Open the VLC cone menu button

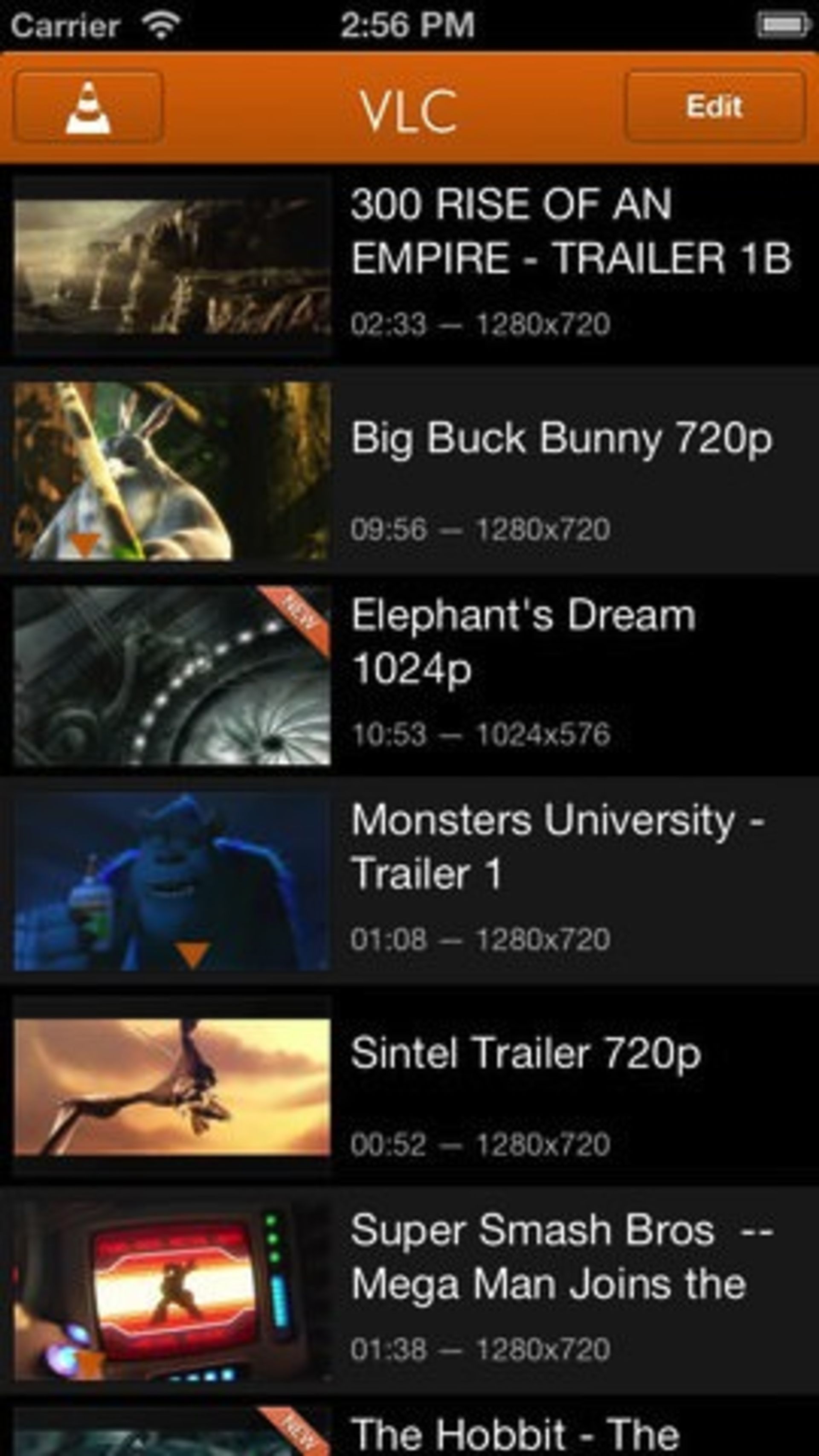[x=88, y=106]
